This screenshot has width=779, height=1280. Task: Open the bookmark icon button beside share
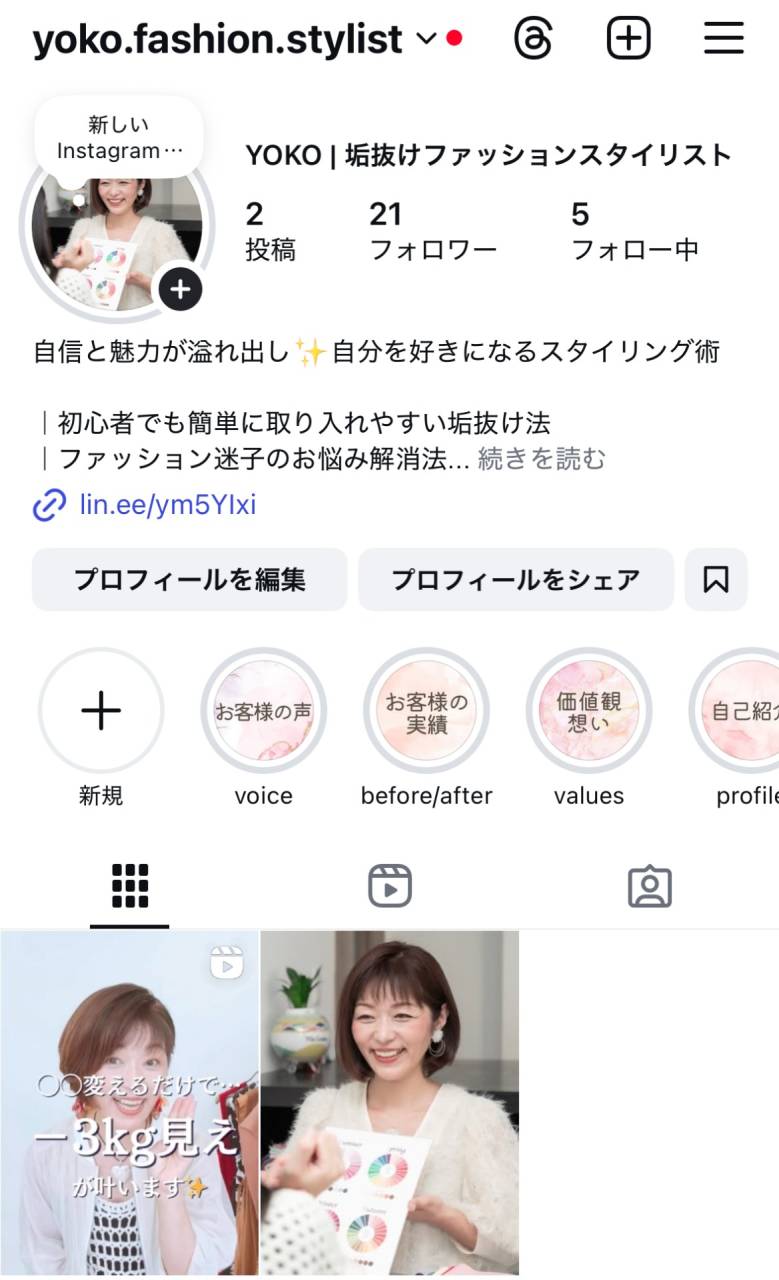tap(716, 579)
